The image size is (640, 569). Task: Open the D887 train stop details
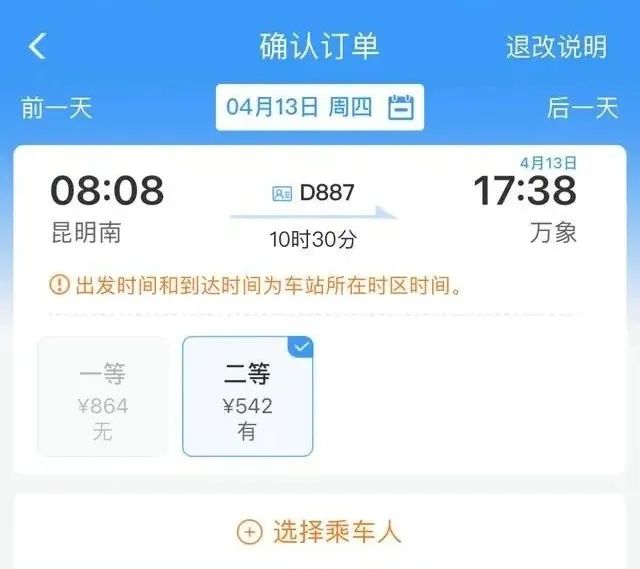313,193
